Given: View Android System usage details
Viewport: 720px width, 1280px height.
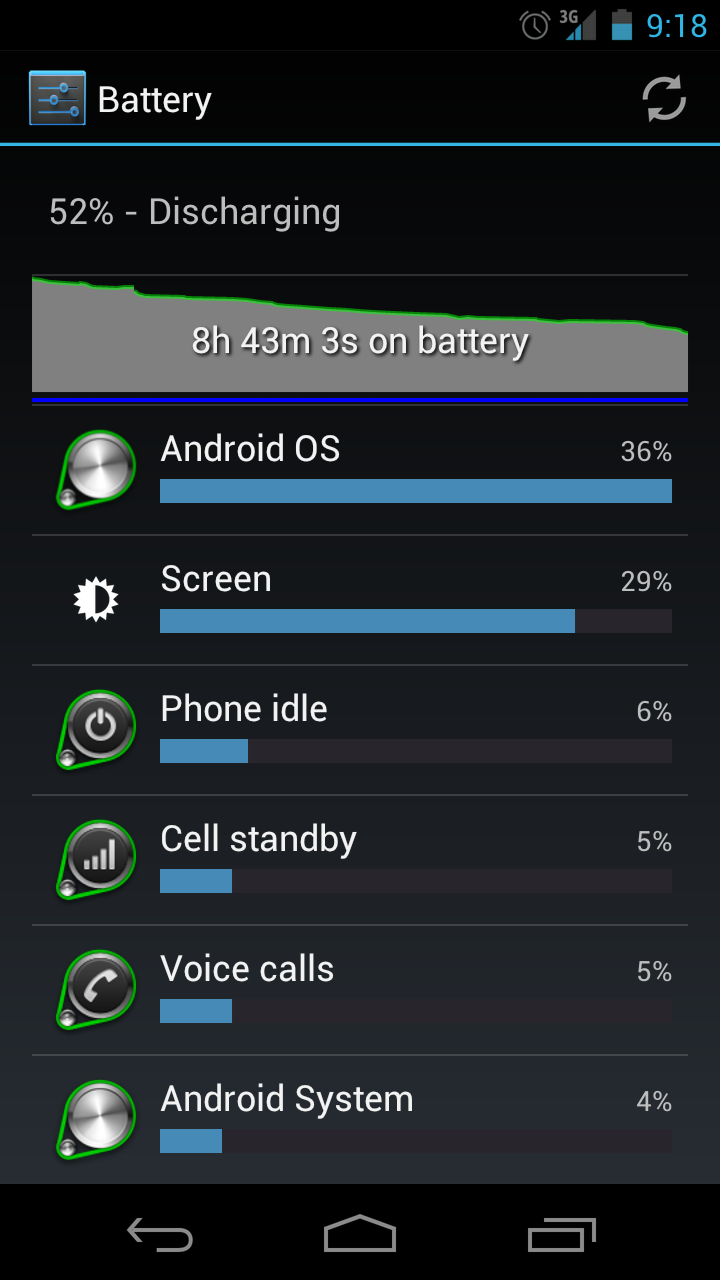Looking at the screenshot, I should (360, 1120).
